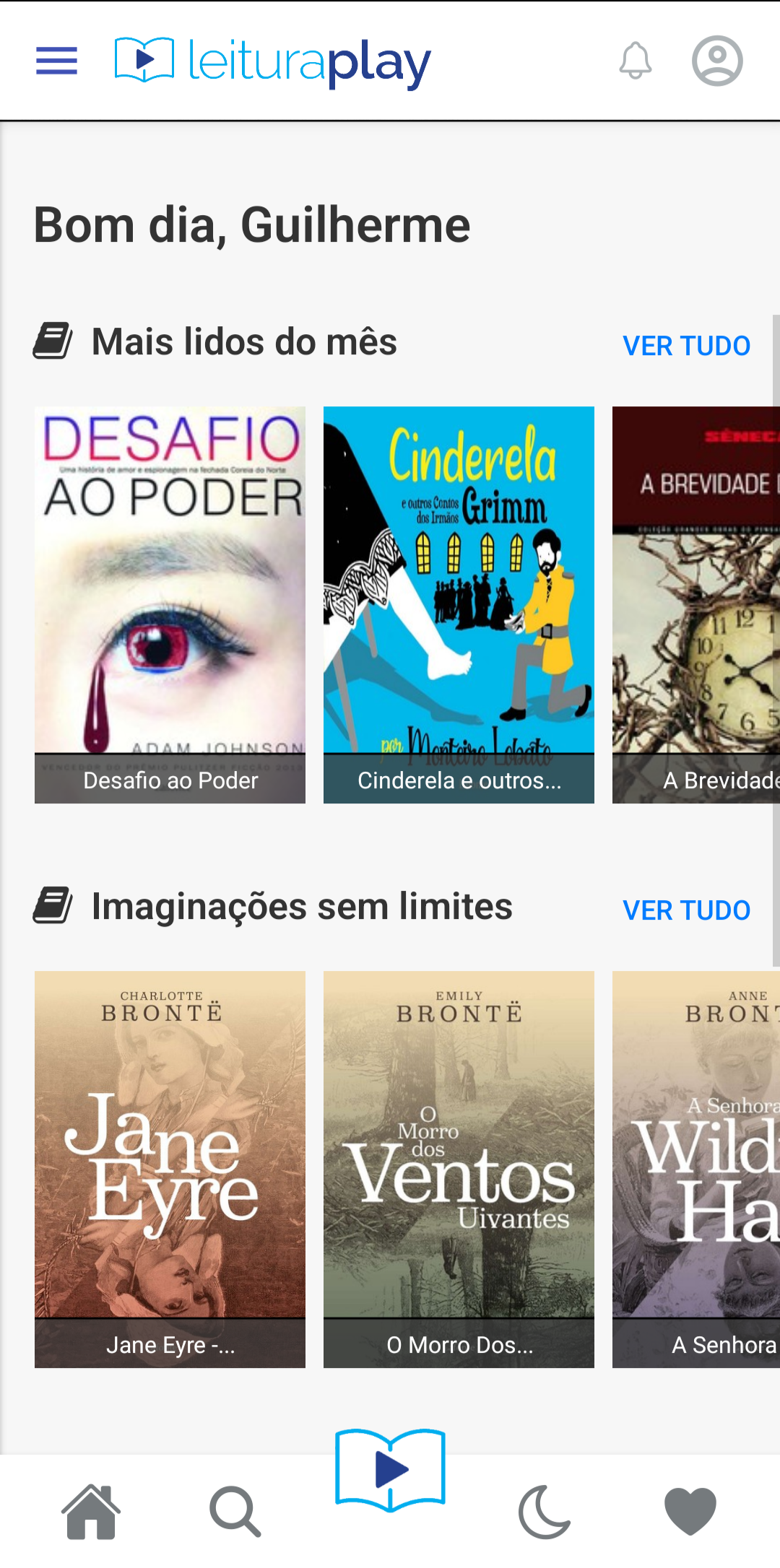The width and height of the screenshot is (780, 1568).
Task: Open the book A Brevidade
Action: coord(695,604)
